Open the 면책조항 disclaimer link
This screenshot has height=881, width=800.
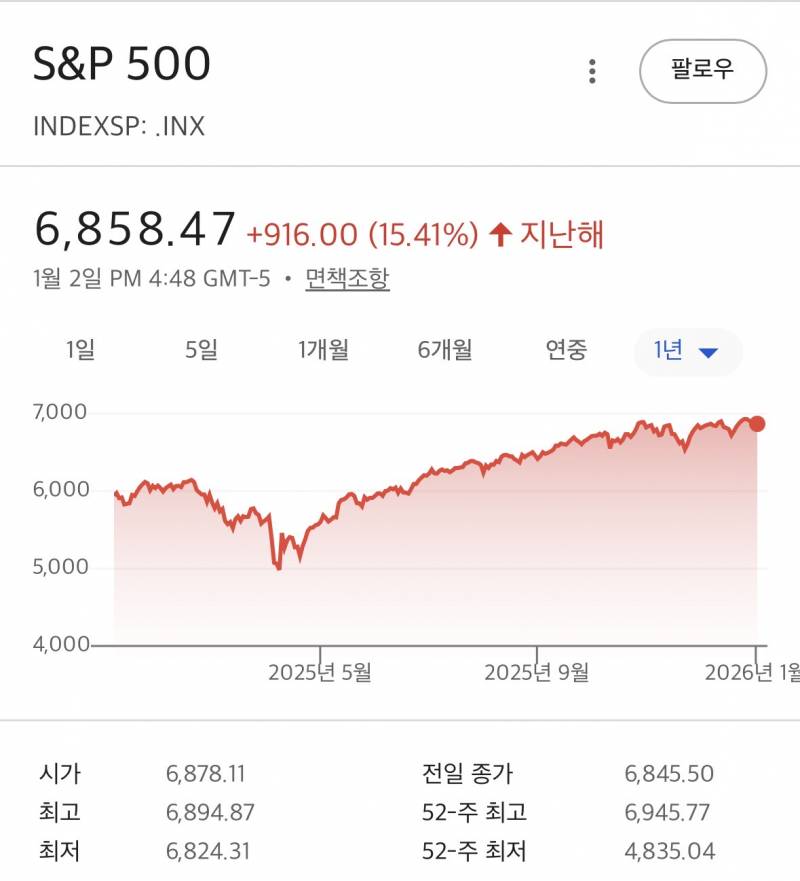pyautogui.click(x=345, y=281)
